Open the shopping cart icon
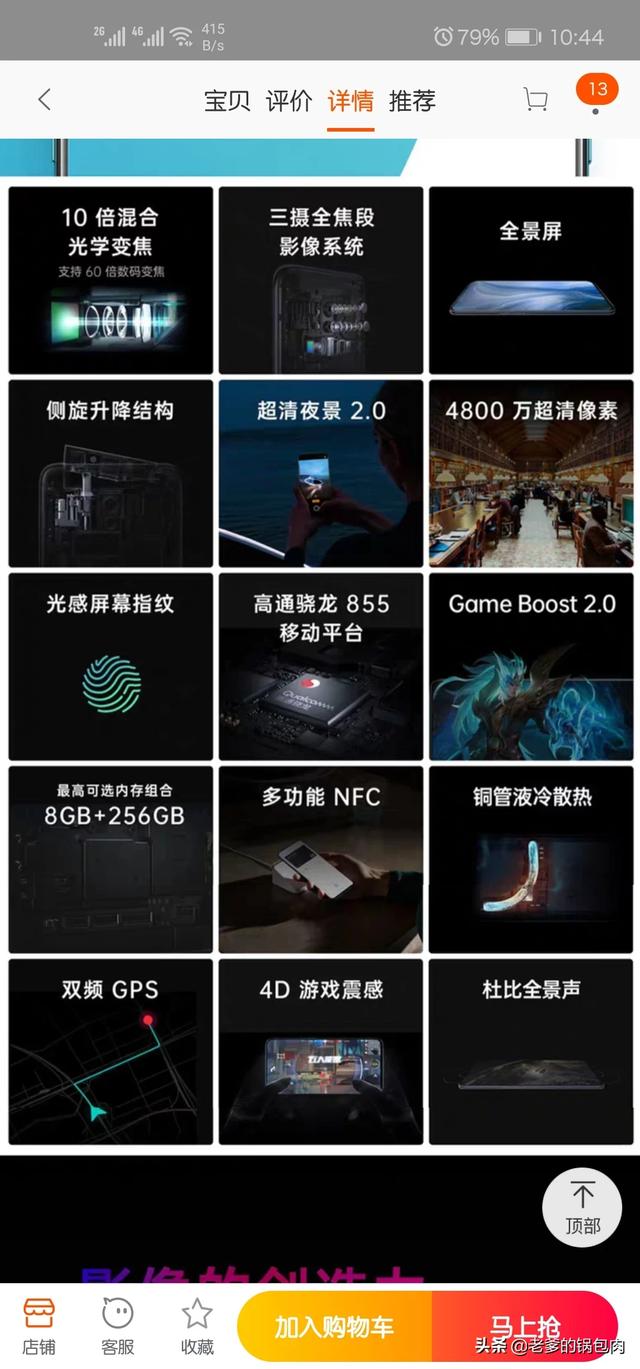The image size is (640, 1369). [535, 100]
